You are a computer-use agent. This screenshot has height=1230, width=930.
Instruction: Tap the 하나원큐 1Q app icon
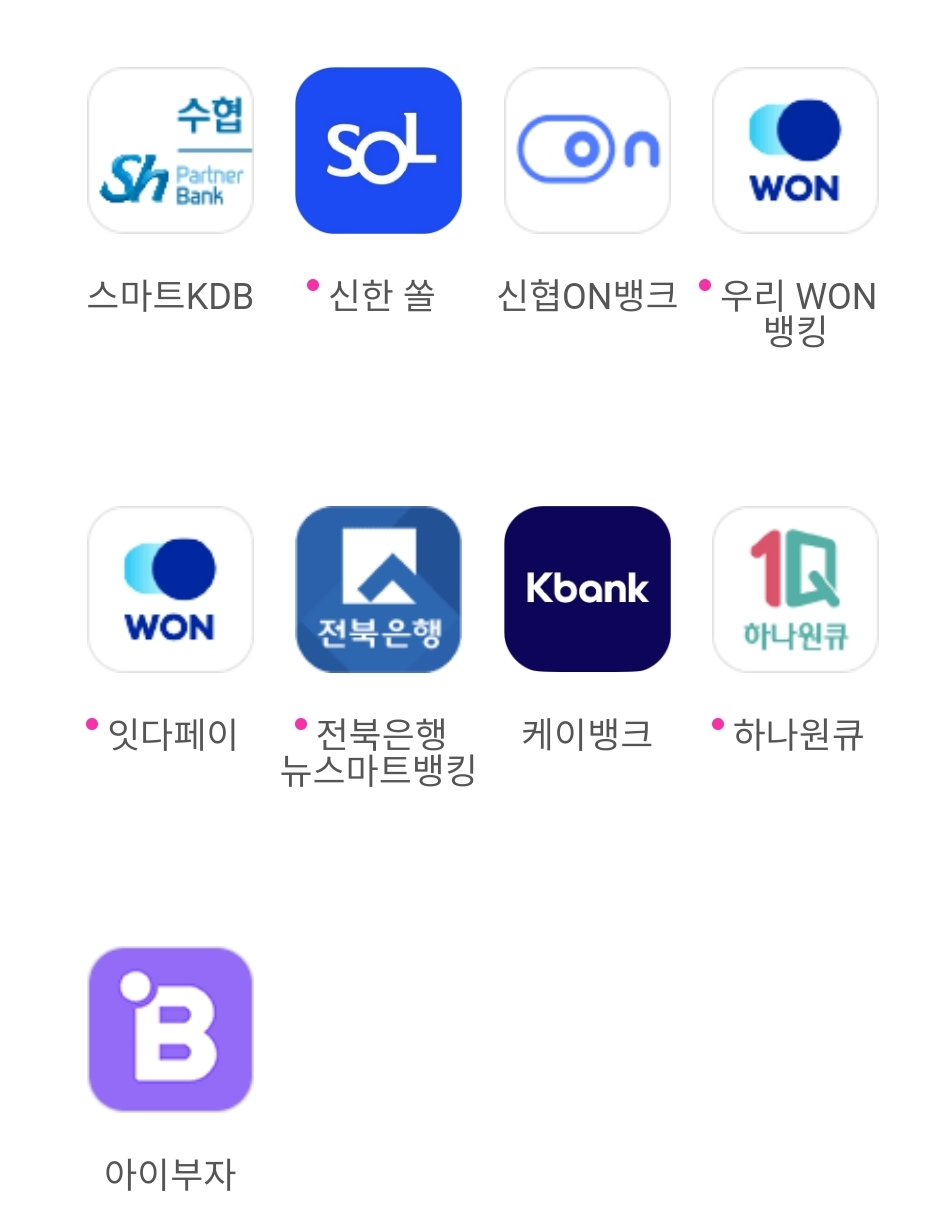(x=794, y=588)
